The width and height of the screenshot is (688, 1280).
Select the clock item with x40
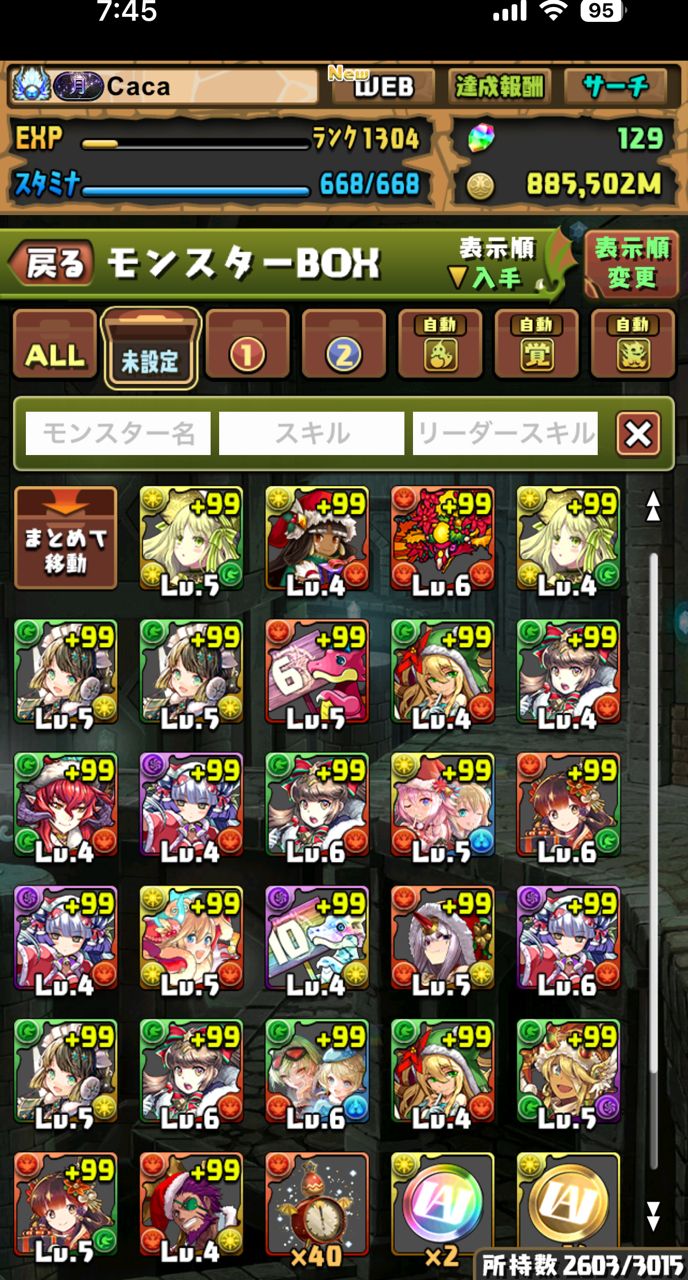pos(317,1205)
